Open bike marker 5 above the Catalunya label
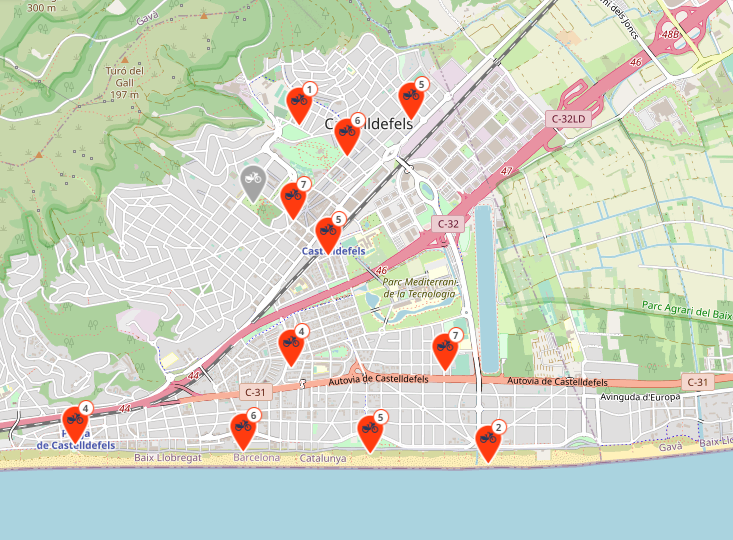The height and width of the screenshot is (540, 733). [369, 430]
